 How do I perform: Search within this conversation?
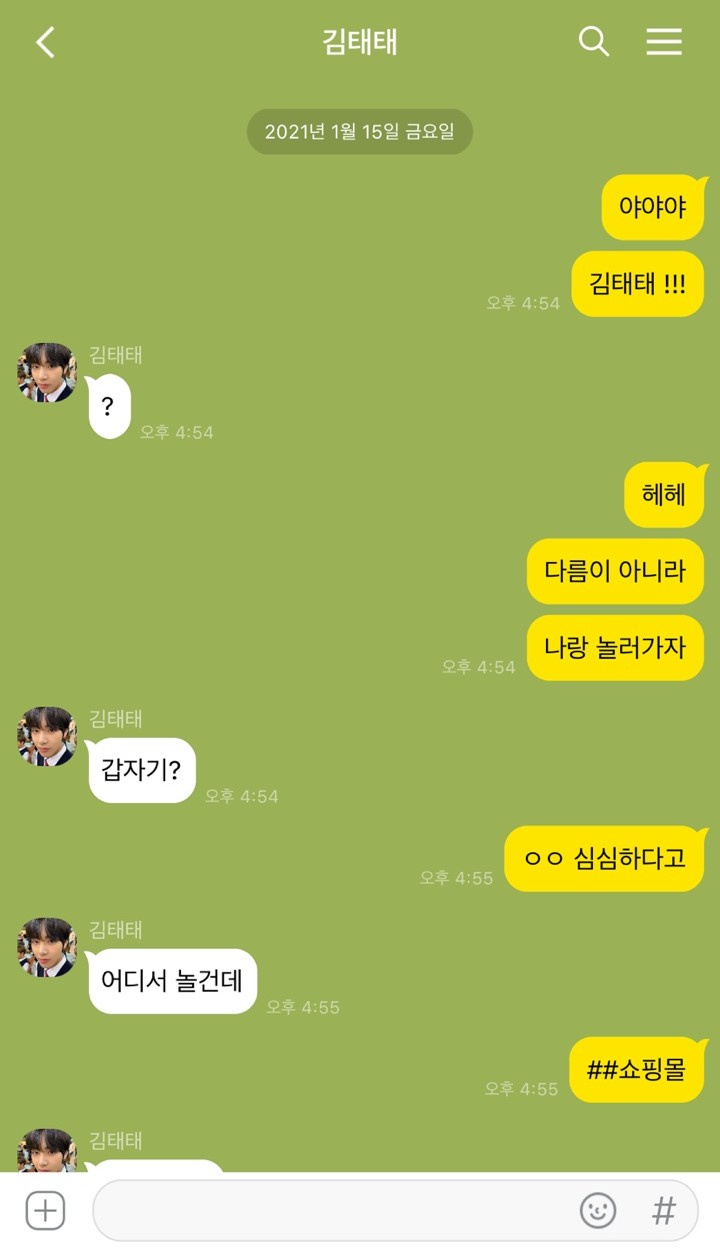click(x=594, y=41)
